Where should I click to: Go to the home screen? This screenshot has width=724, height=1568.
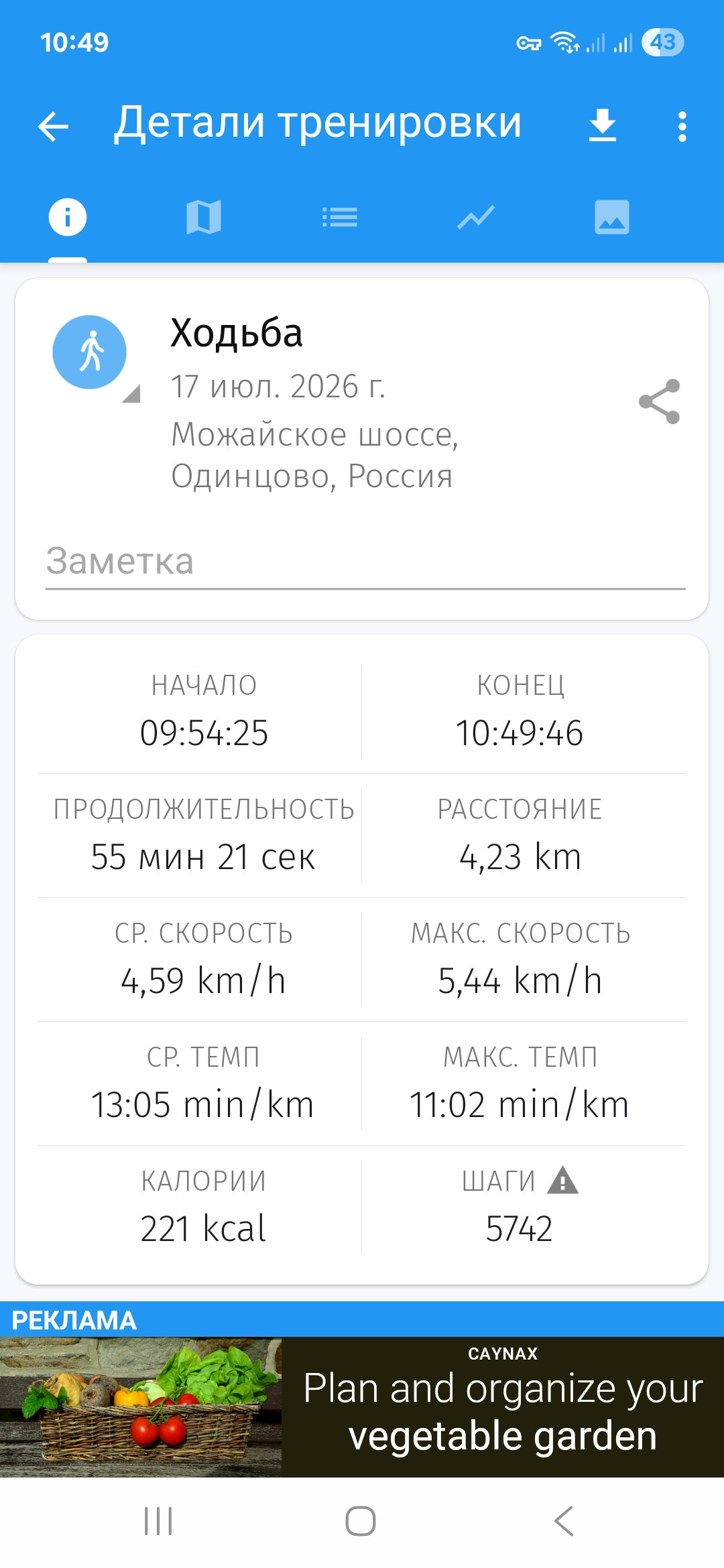pos(361,1521)
